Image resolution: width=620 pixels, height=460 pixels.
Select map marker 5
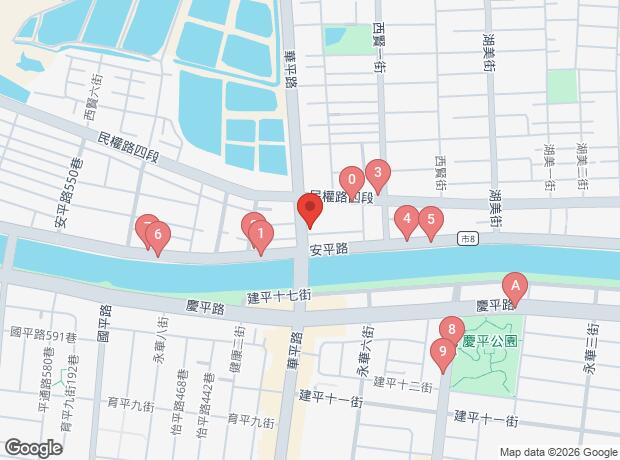[x=430, y=219]
